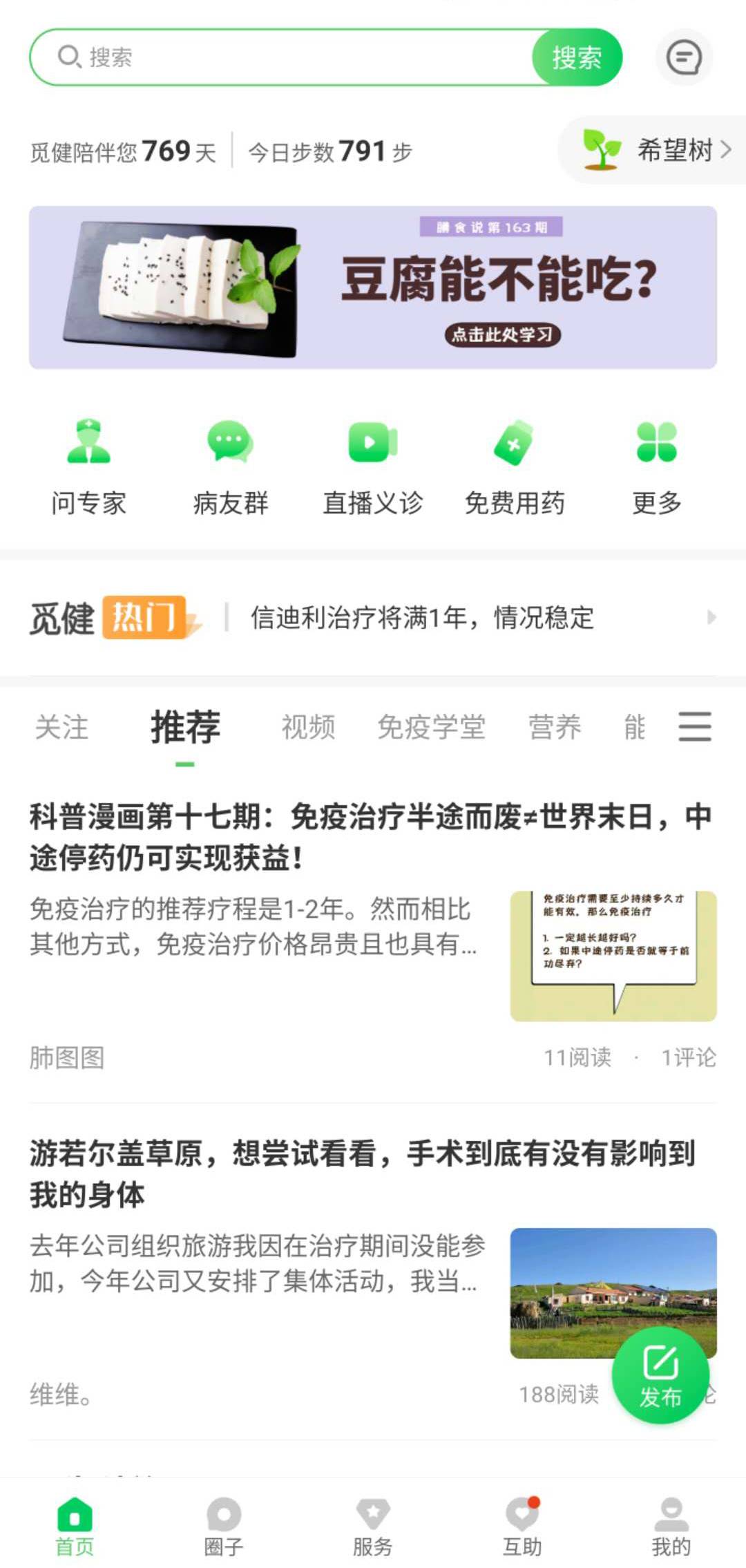Open article 科普漫画第十七期
746x1568 pixels.
pyautogui.click(x=370, y=837)
